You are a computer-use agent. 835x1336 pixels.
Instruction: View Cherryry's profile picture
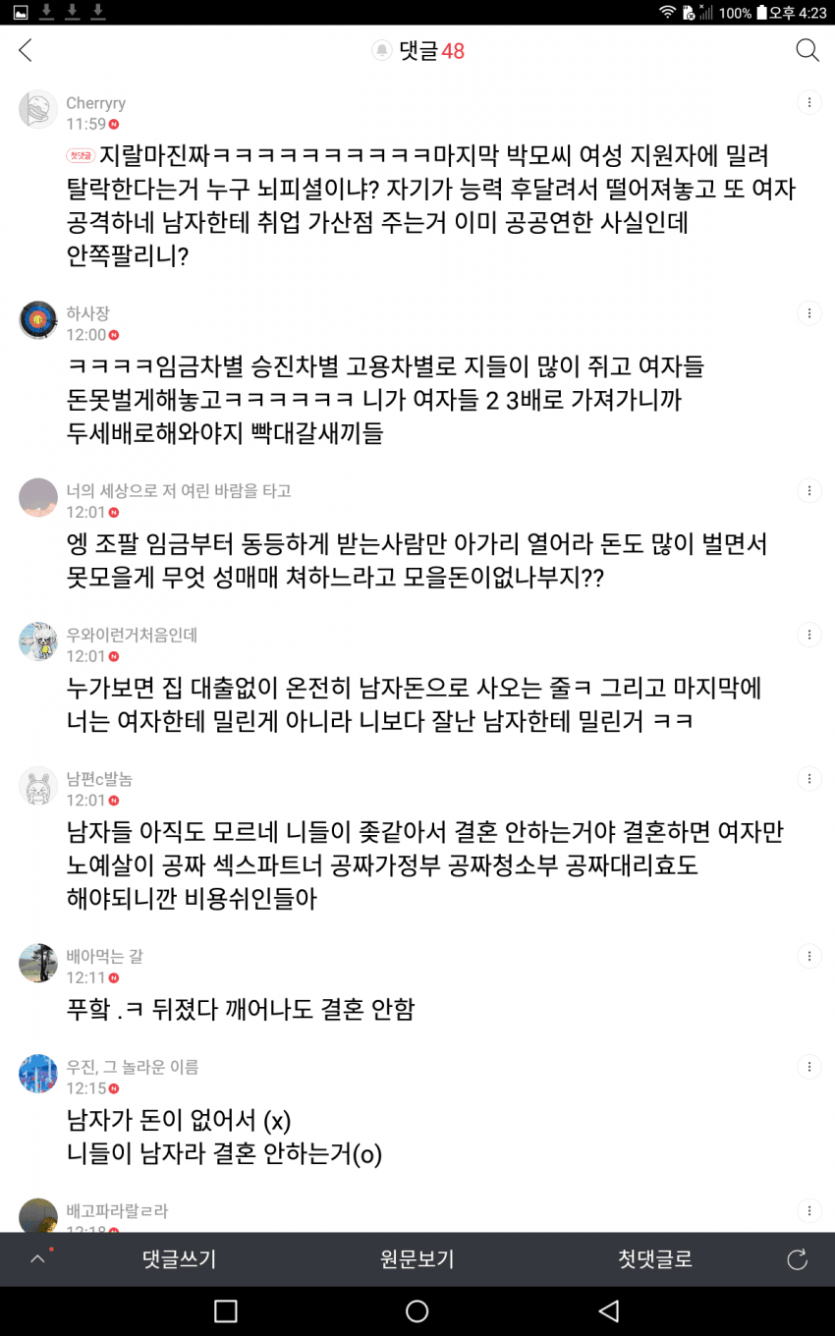pyautogui.click(x=38, y=110)
